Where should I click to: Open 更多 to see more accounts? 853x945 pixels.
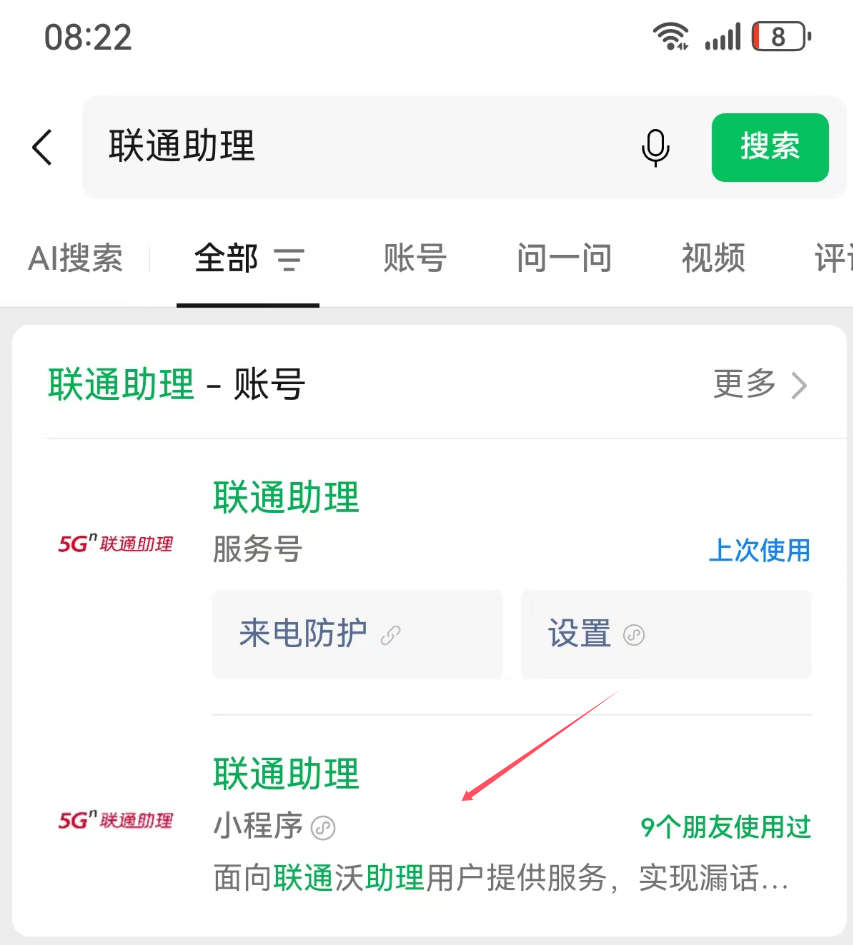click(760, 385)
